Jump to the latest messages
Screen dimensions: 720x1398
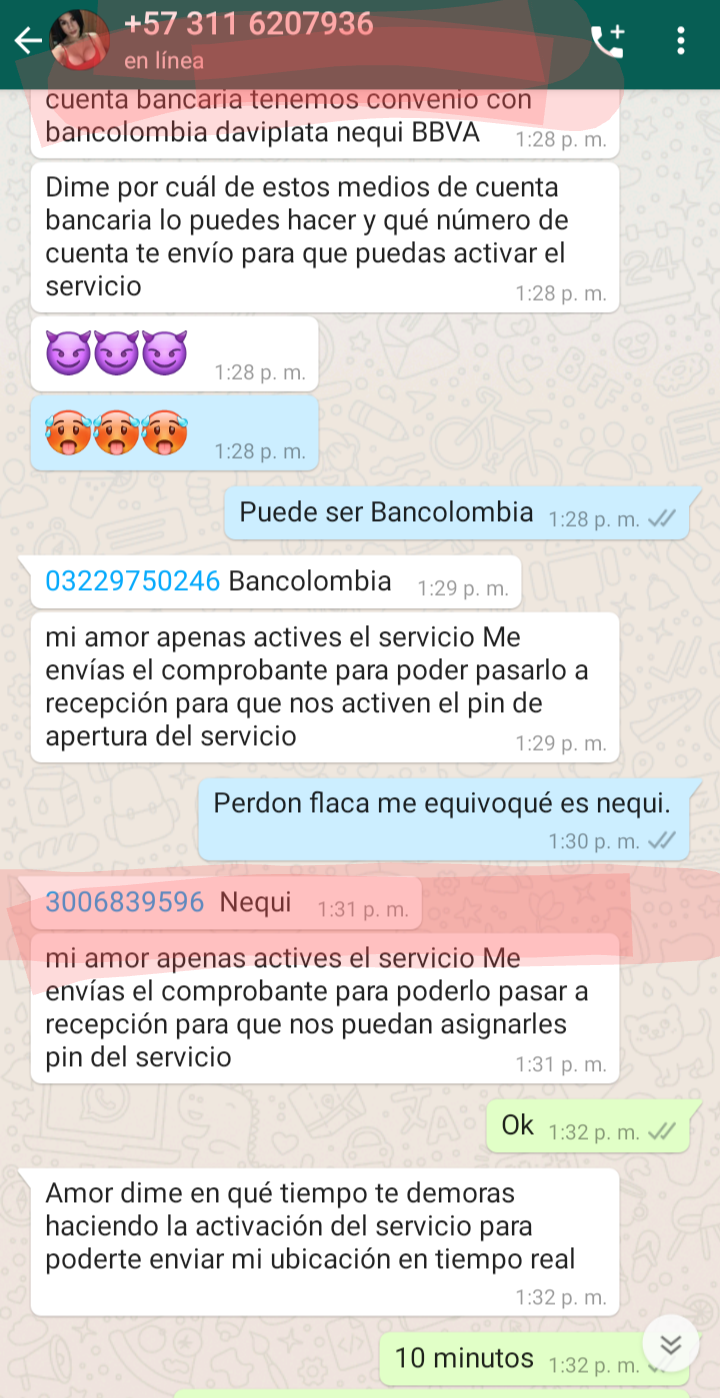click(x=670, y=1345)
